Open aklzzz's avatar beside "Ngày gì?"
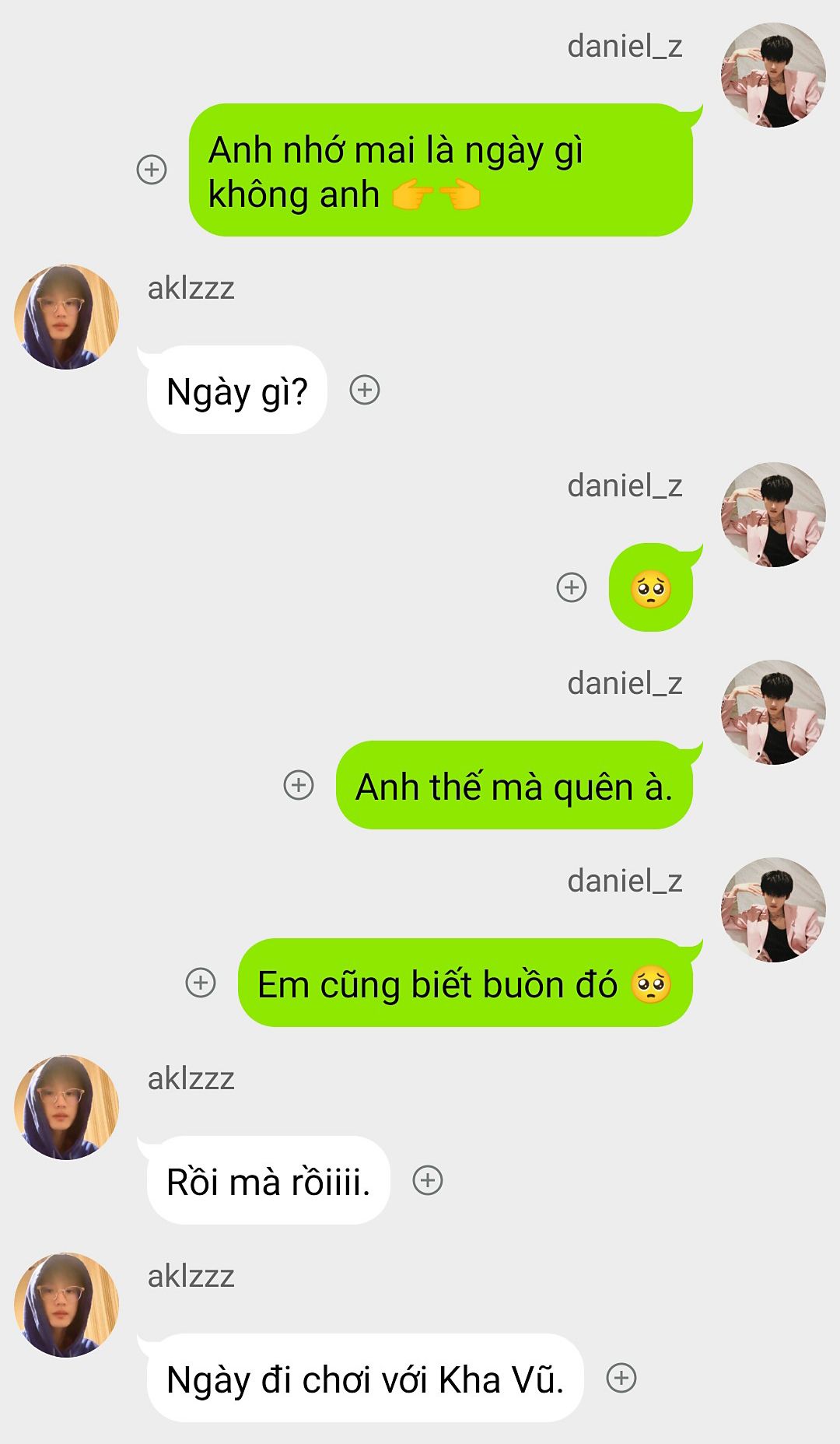This screenshot has width=840, height=1444. [x=67, y=317]
